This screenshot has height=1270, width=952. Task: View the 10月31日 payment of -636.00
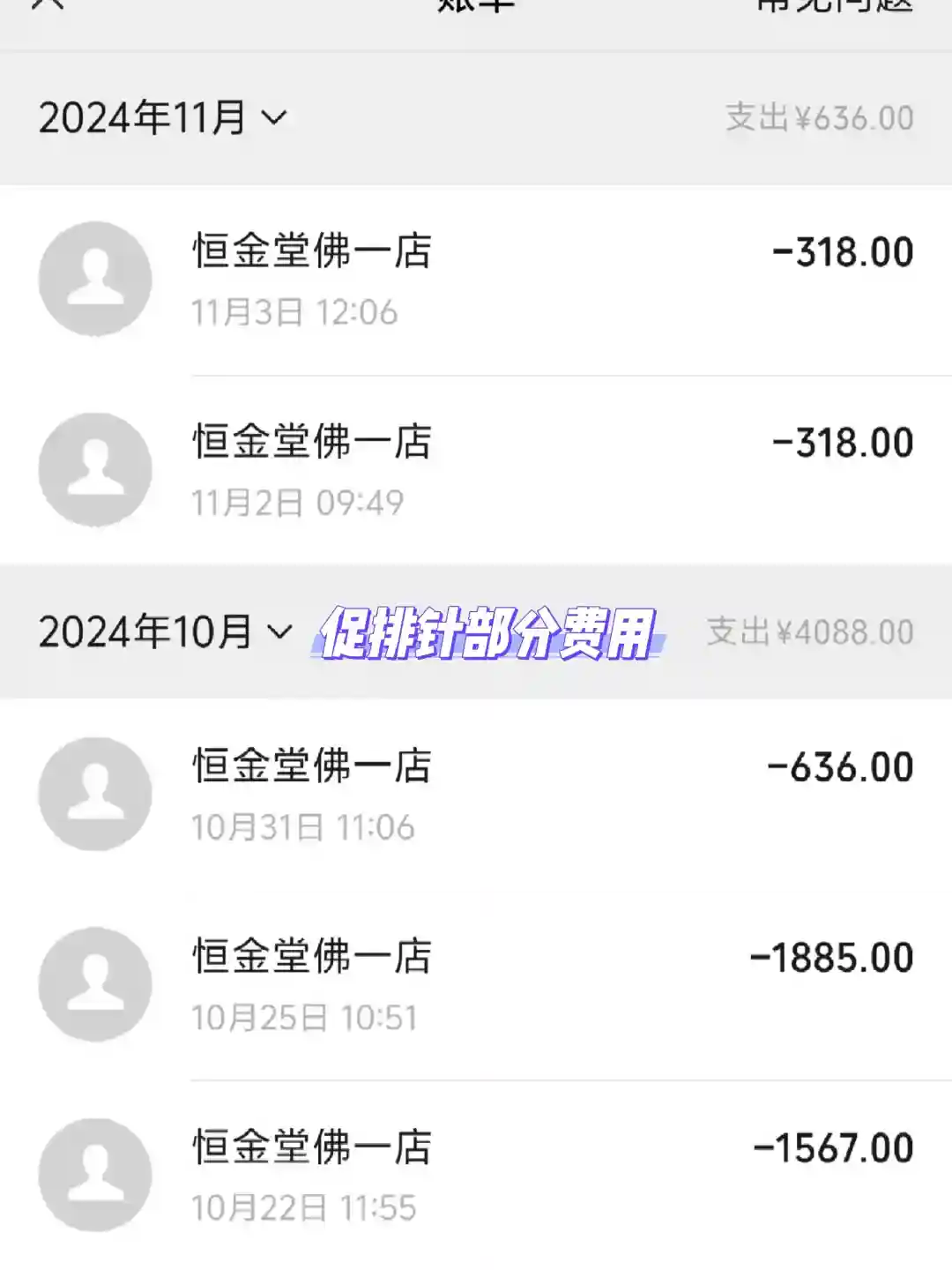pyautogui.click(x=476, y=795)
